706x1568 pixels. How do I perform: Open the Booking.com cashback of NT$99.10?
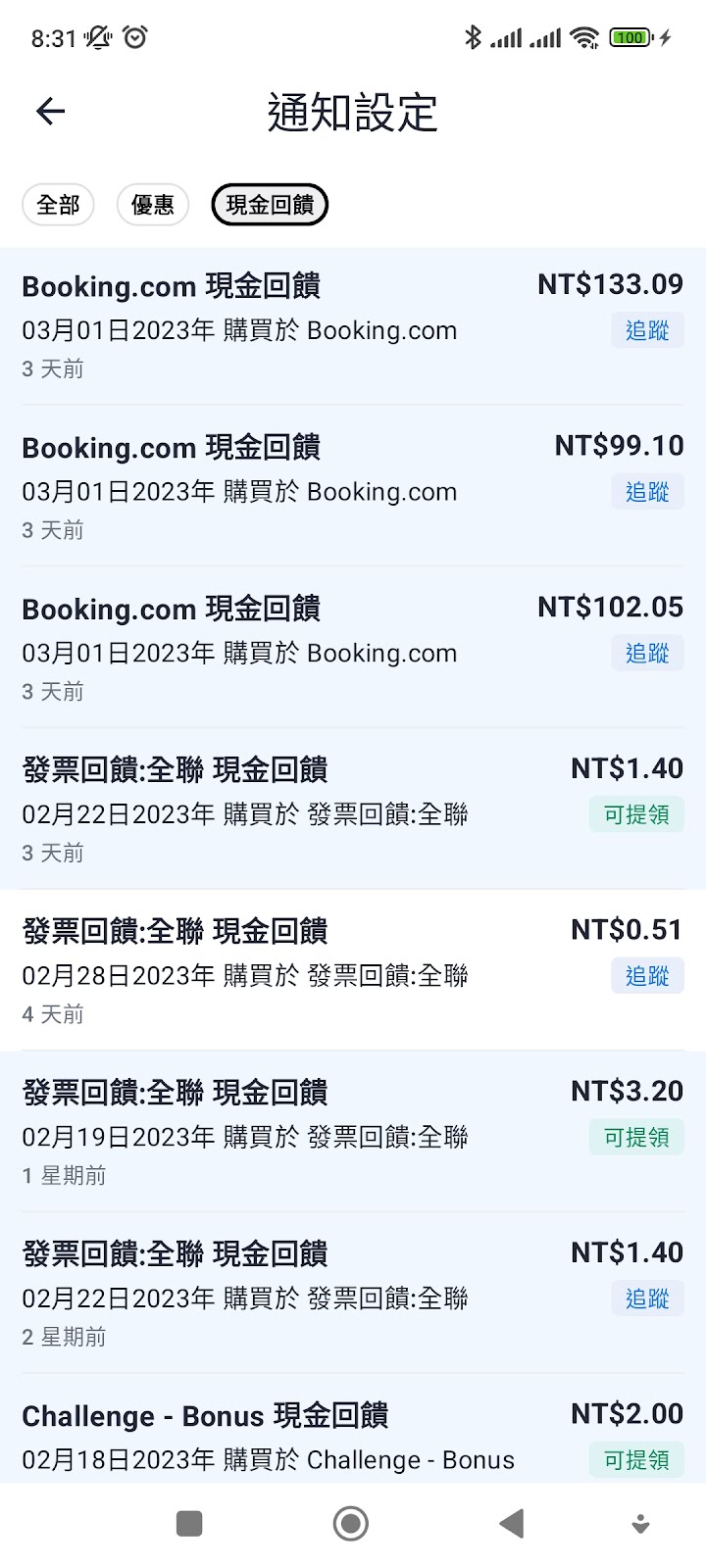coord(353,486)
